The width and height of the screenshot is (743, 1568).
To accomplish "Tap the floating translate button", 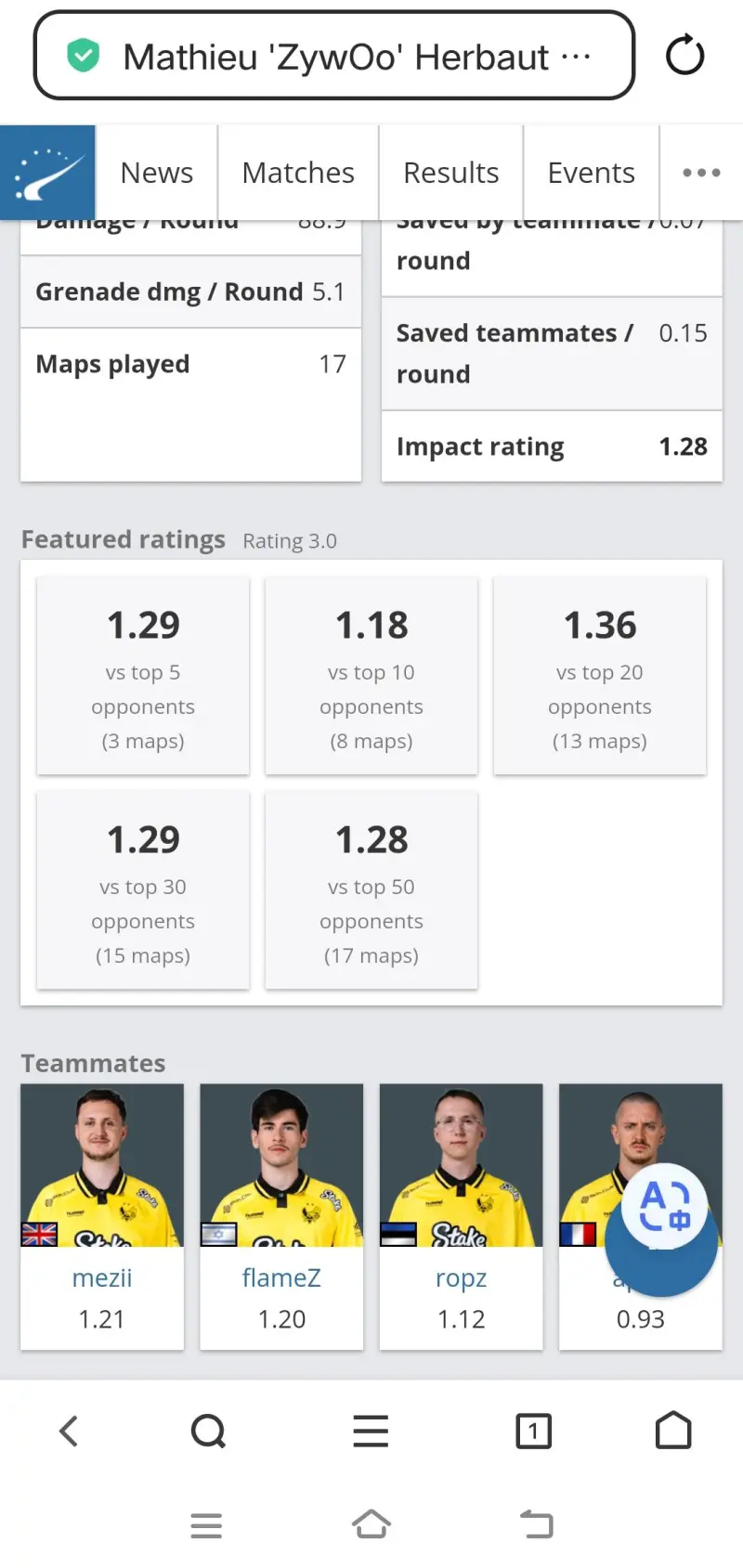I will (664, 1207).
